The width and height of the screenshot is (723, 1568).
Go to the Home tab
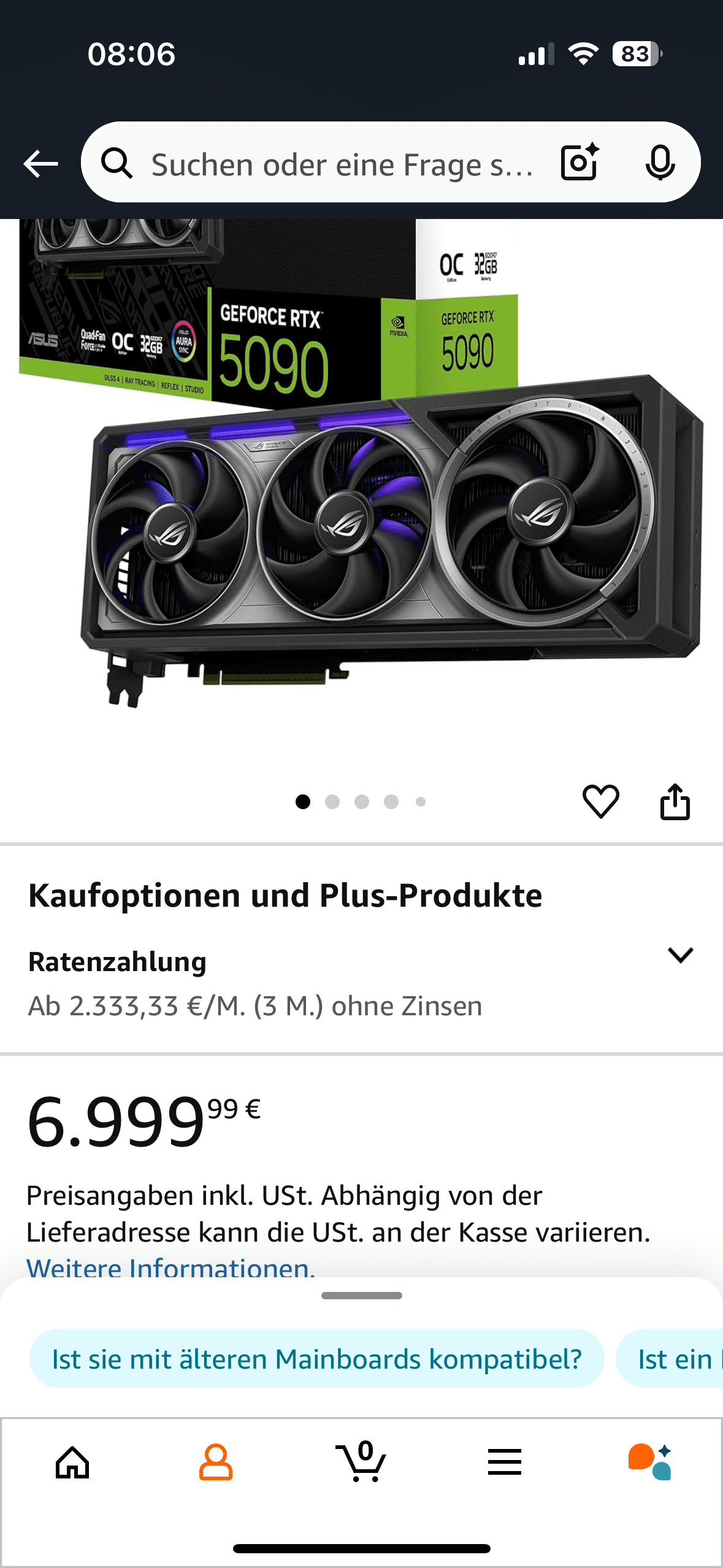tap(72, 1462)
